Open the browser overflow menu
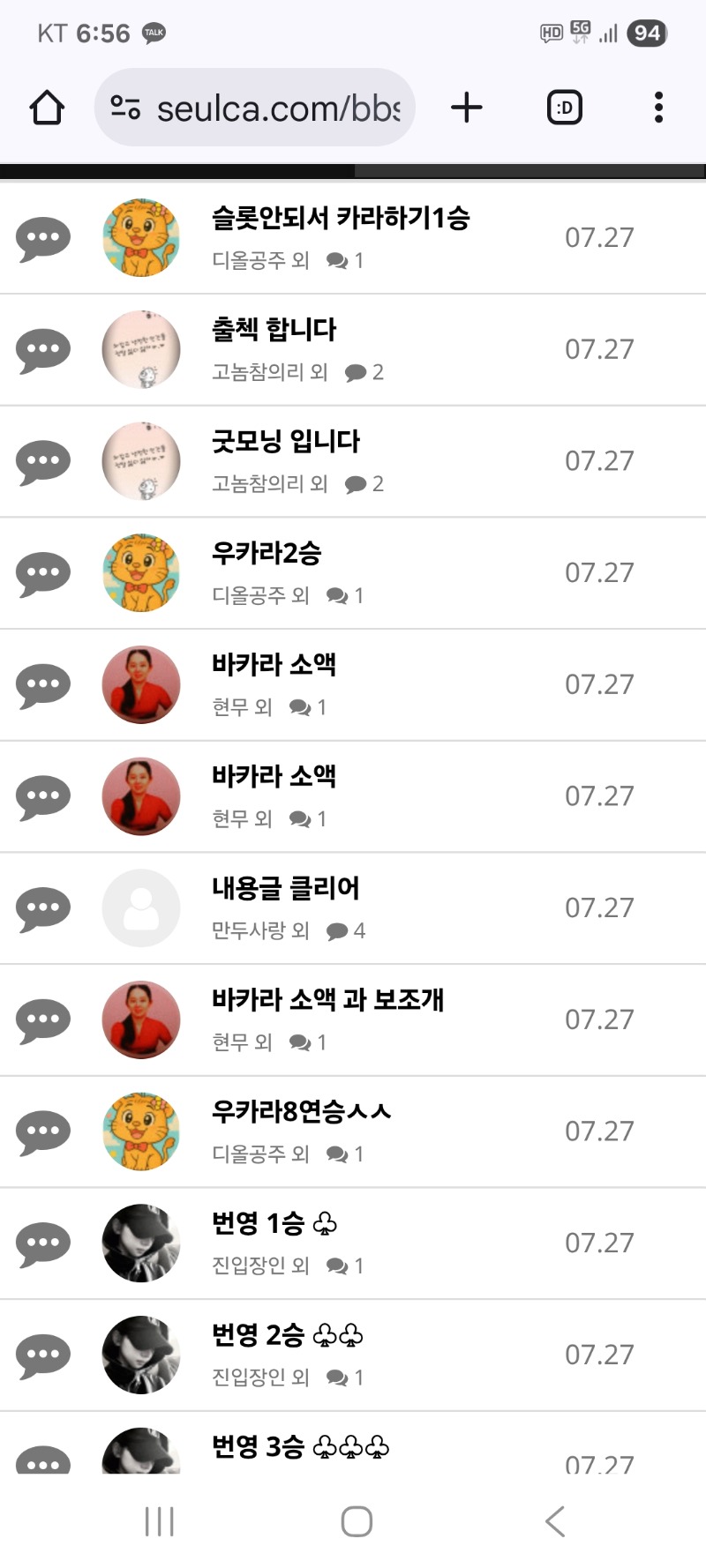 658,108
